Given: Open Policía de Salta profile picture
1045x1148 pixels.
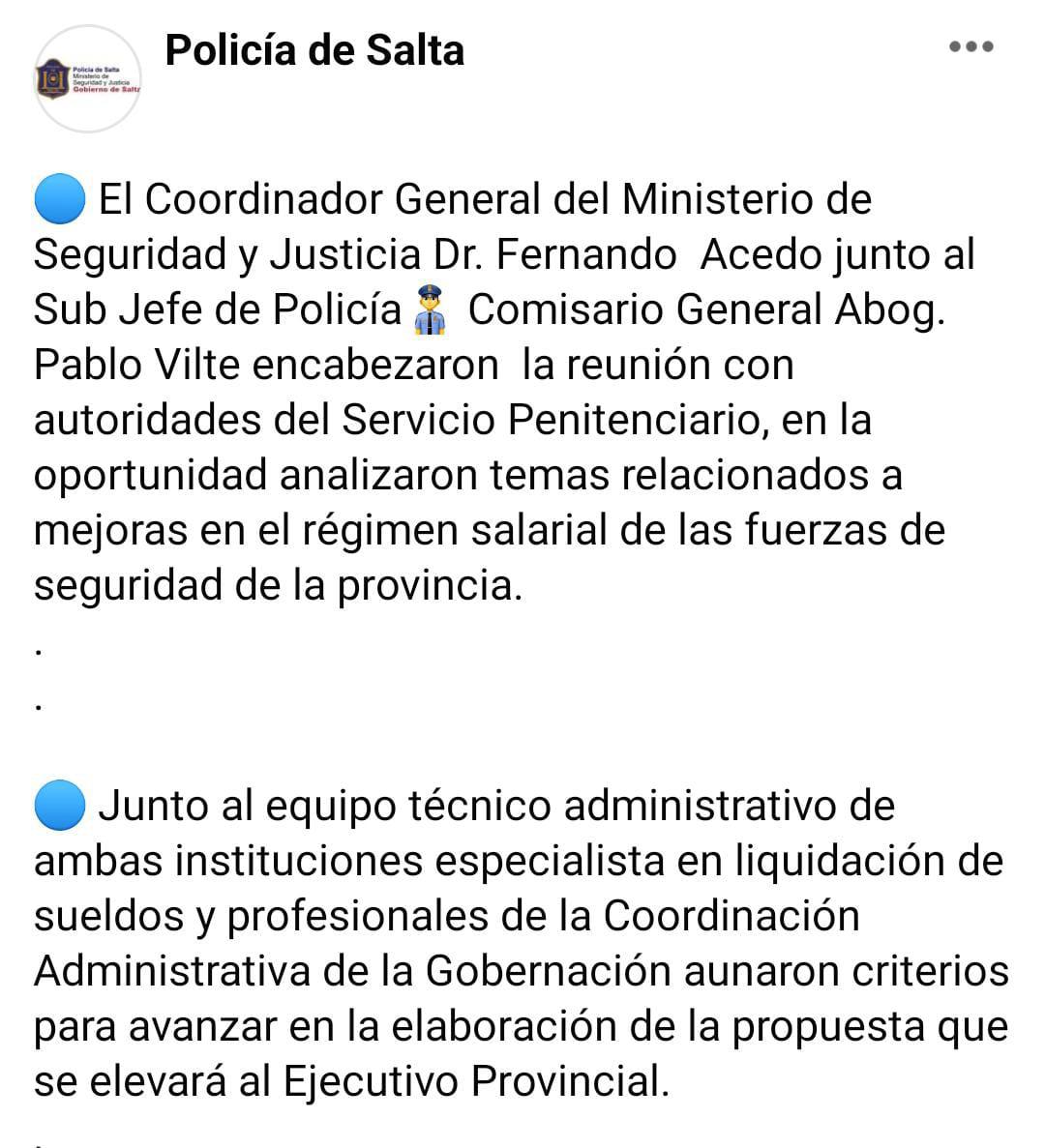Looking at the screenshot, I should tap(88, 79).
